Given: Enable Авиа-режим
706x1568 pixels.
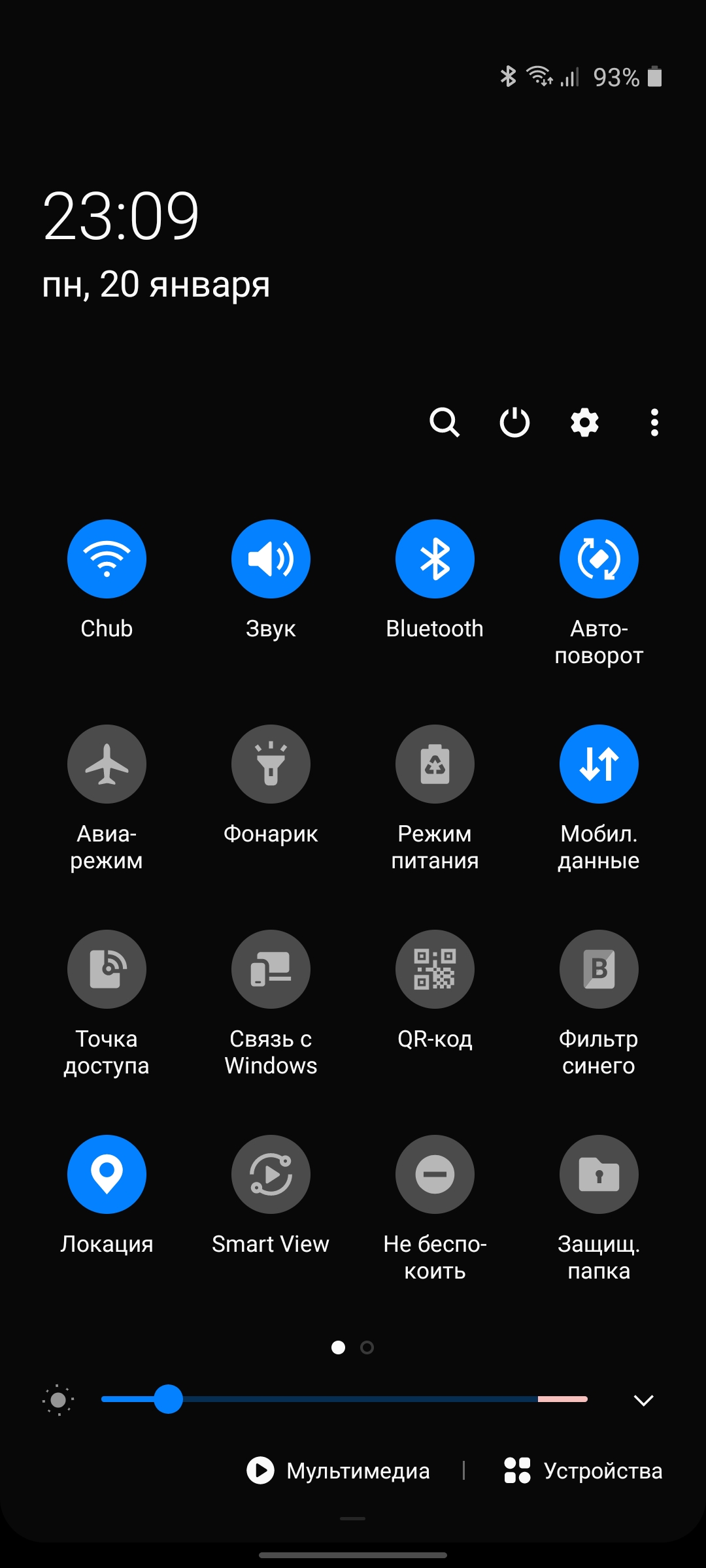Looking at the screenshot, I should coord(107,764).
